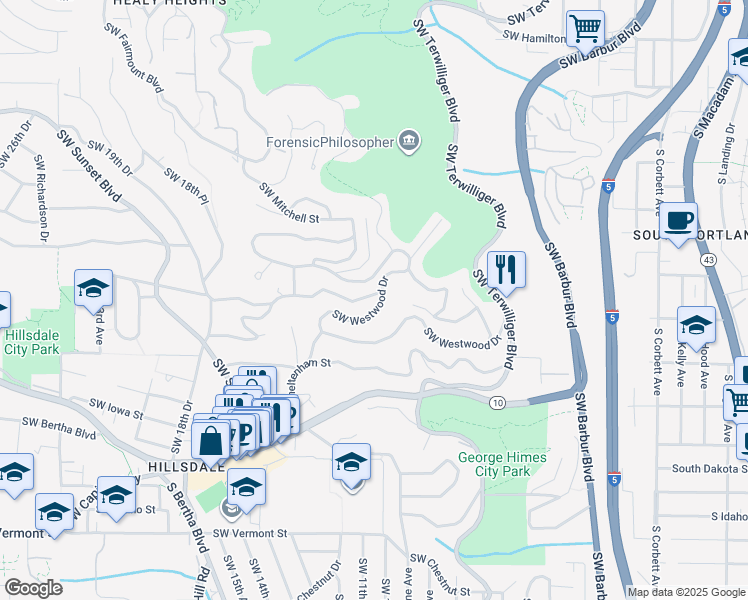The width and height of the screenshot is (748, 600).
Task: Tap the school marker near Hillsdale City Park
Action: pyautogui.click(x=93, y=290)
